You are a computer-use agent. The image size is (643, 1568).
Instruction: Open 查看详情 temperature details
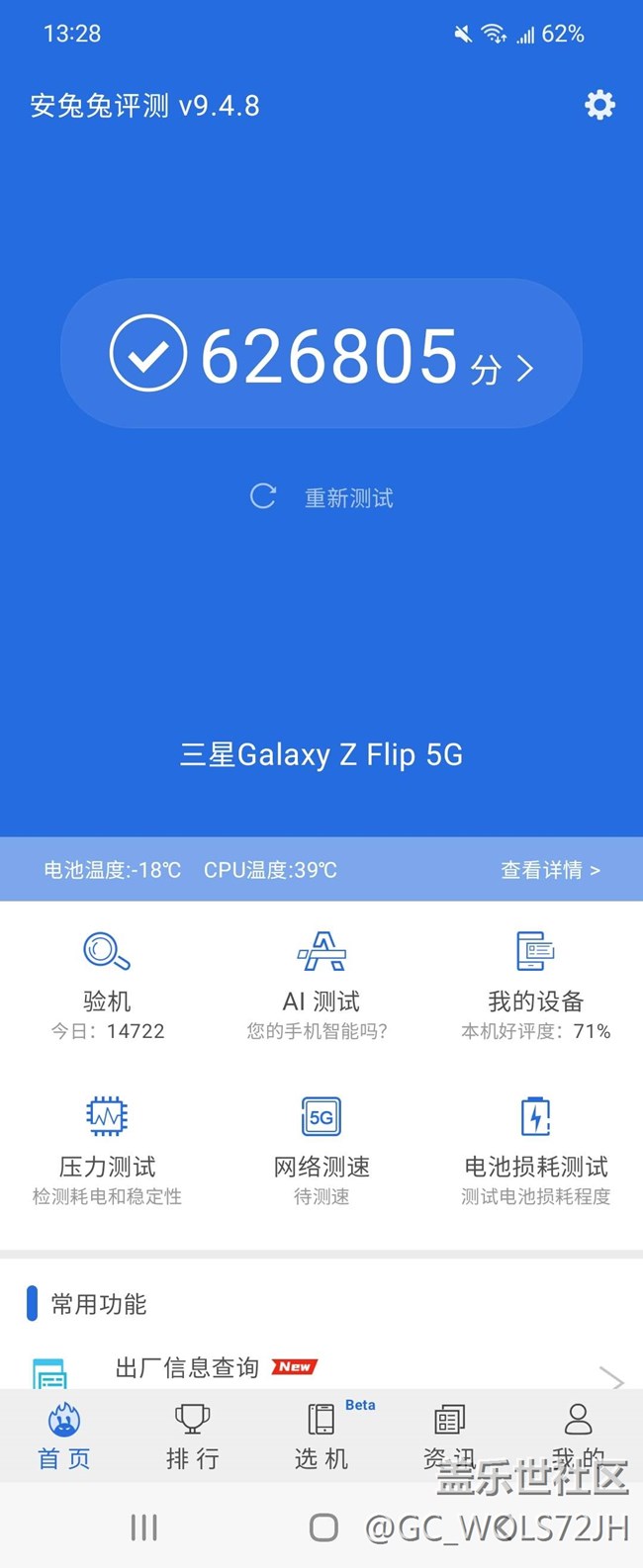pyautogui.click(x=549, y=870)
